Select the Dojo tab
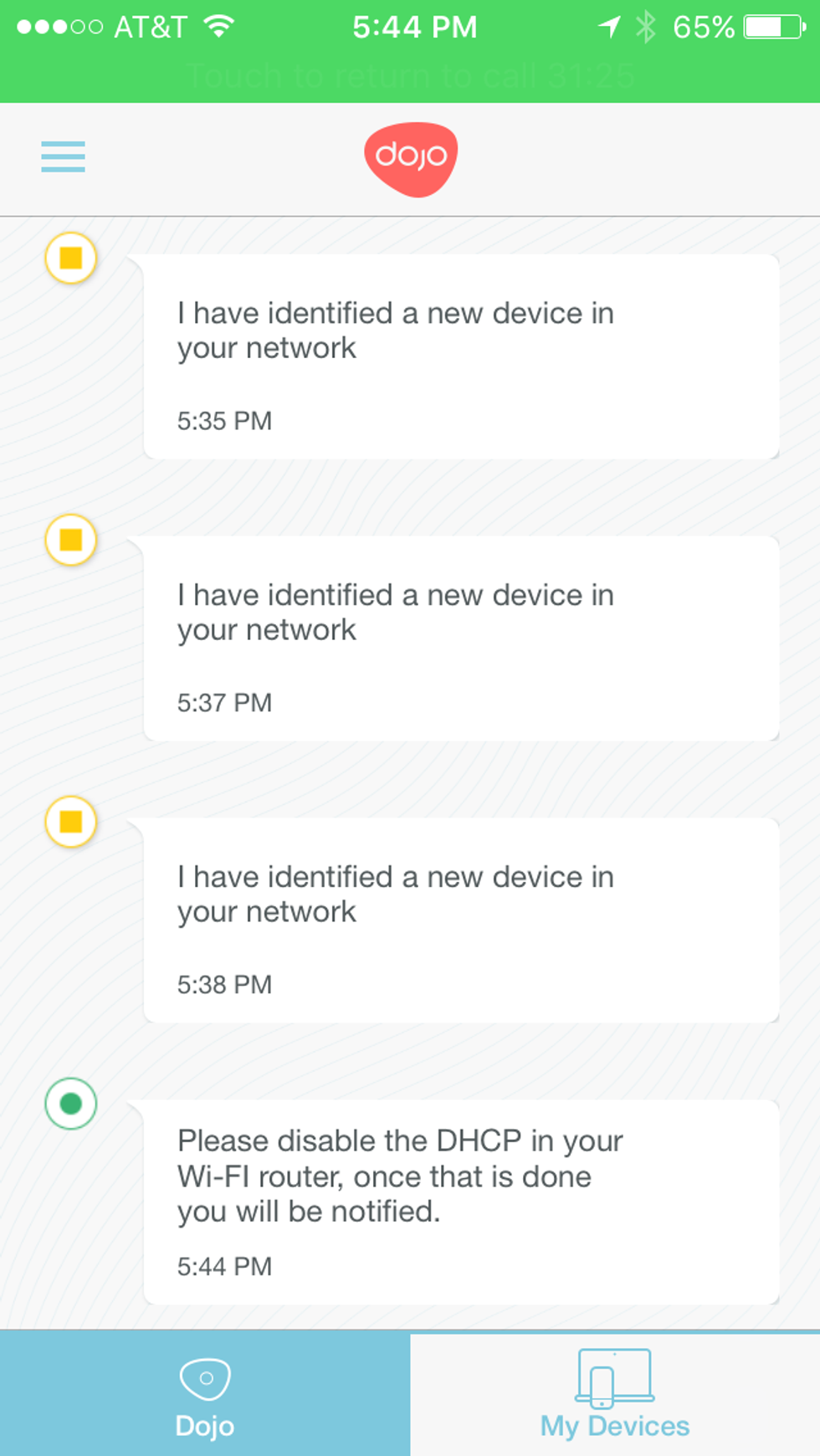The image size is (820, 1456). coord(205,1393)
